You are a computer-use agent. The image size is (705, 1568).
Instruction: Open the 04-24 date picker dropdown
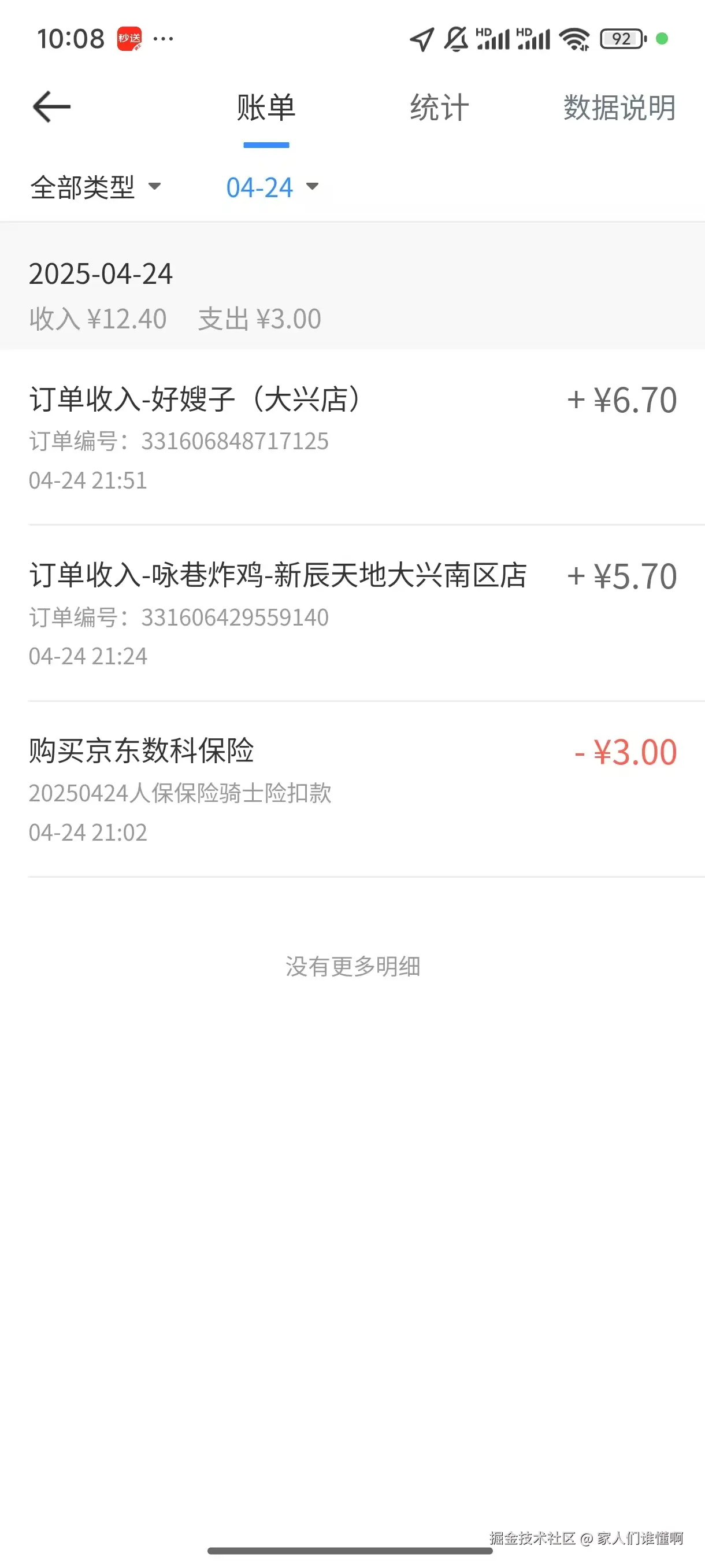(271, 187)
